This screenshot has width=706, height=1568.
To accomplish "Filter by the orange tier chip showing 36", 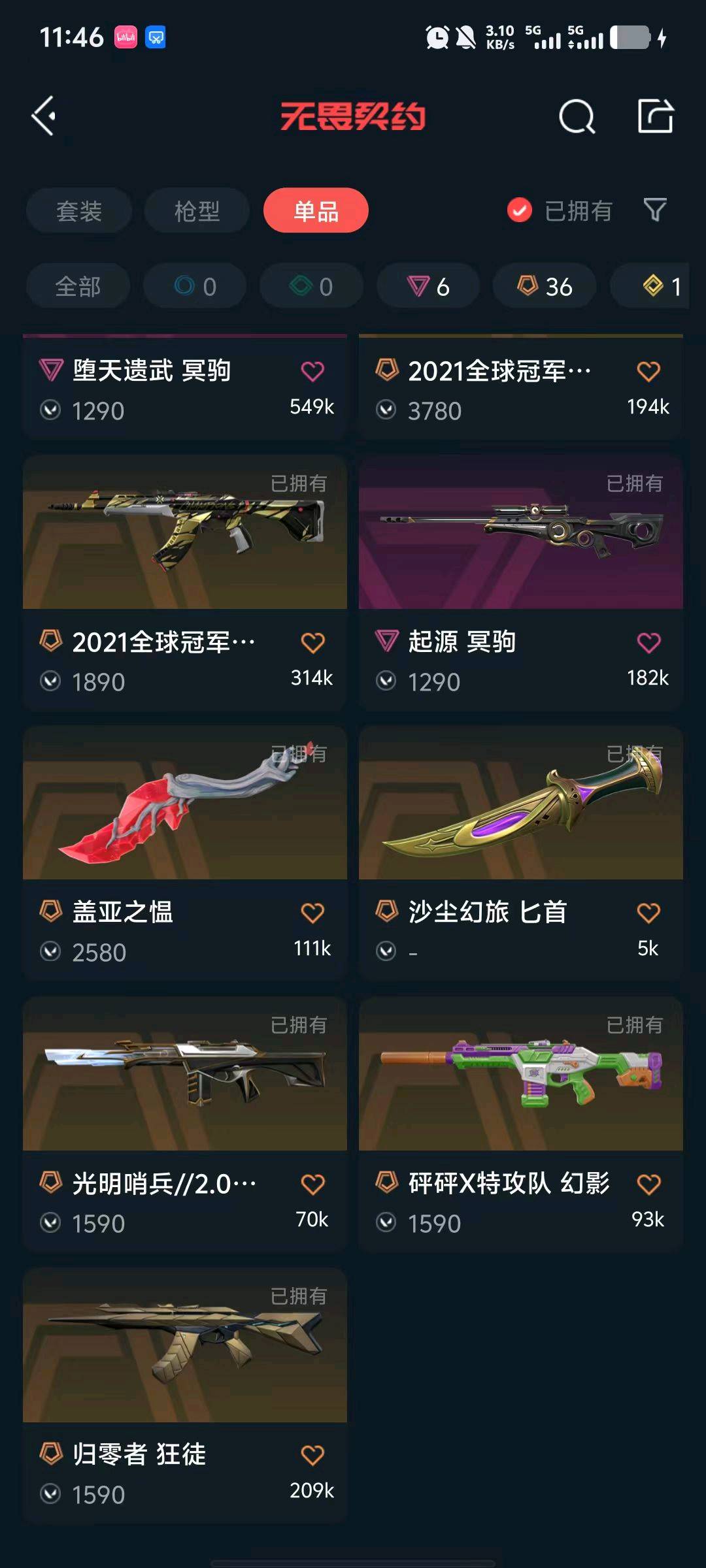I will pos(545,286).
